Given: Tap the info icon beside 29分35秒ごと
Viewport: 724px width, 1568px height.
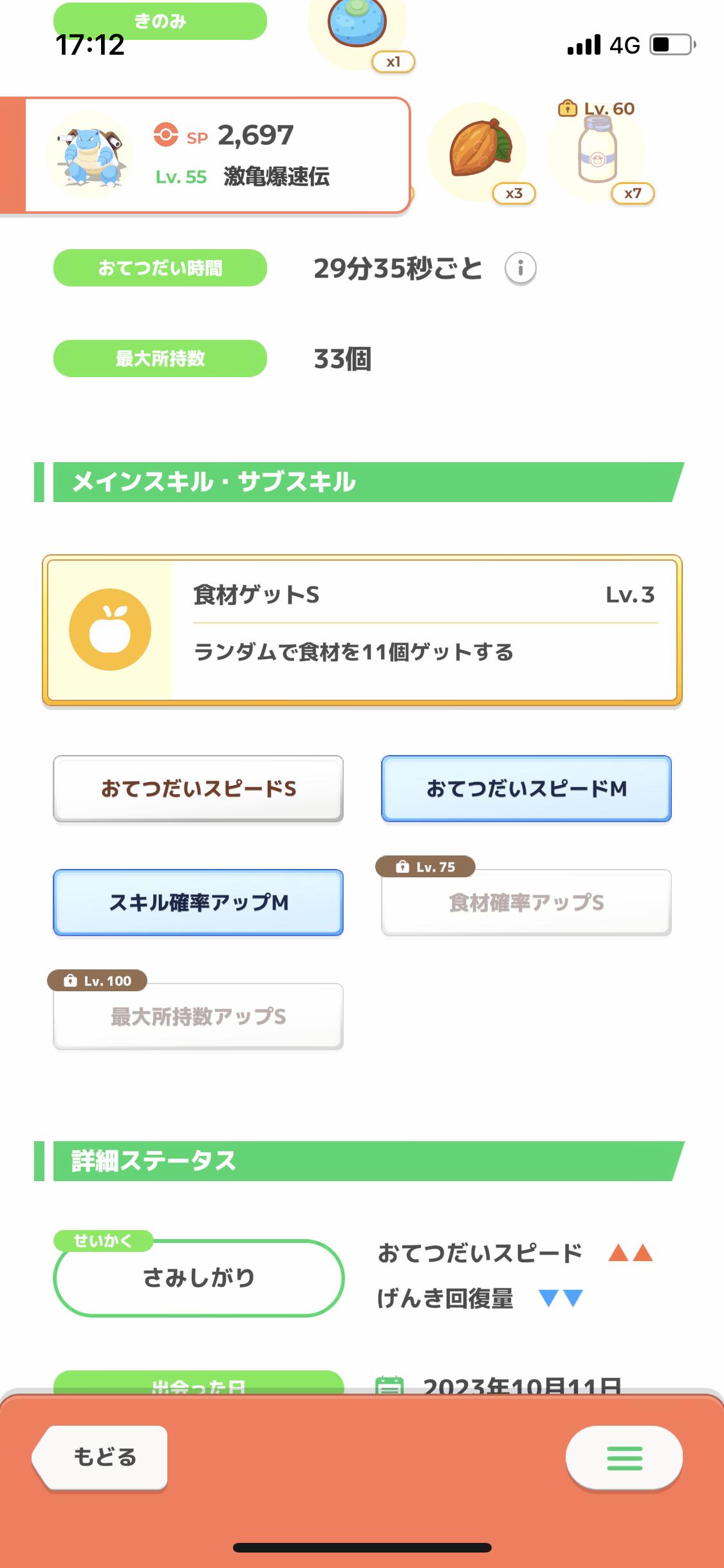Looking at the screenshot, I should pyautogui.click(x=520, y=268).
